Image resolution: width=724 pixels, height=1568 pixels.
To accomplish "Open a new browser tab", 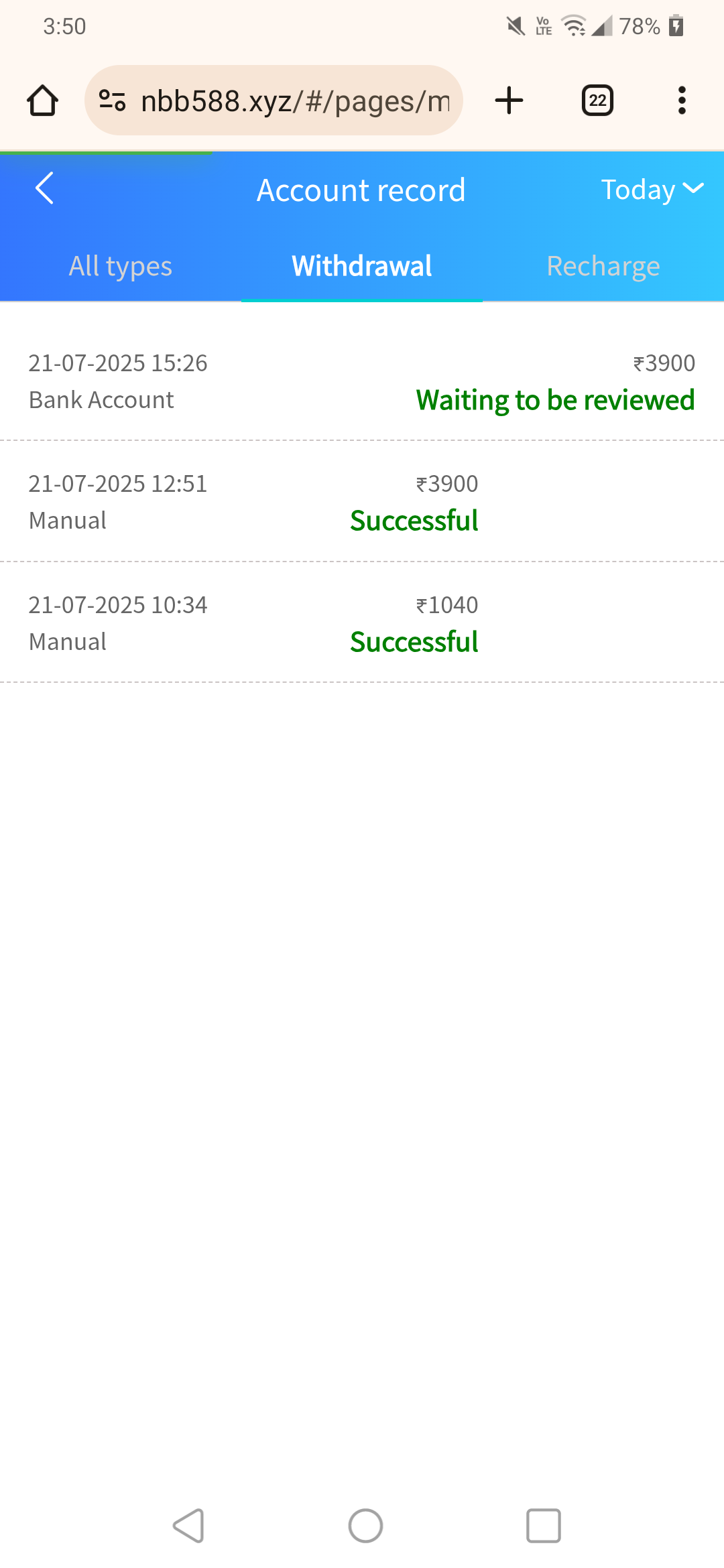I will point(509,101).
